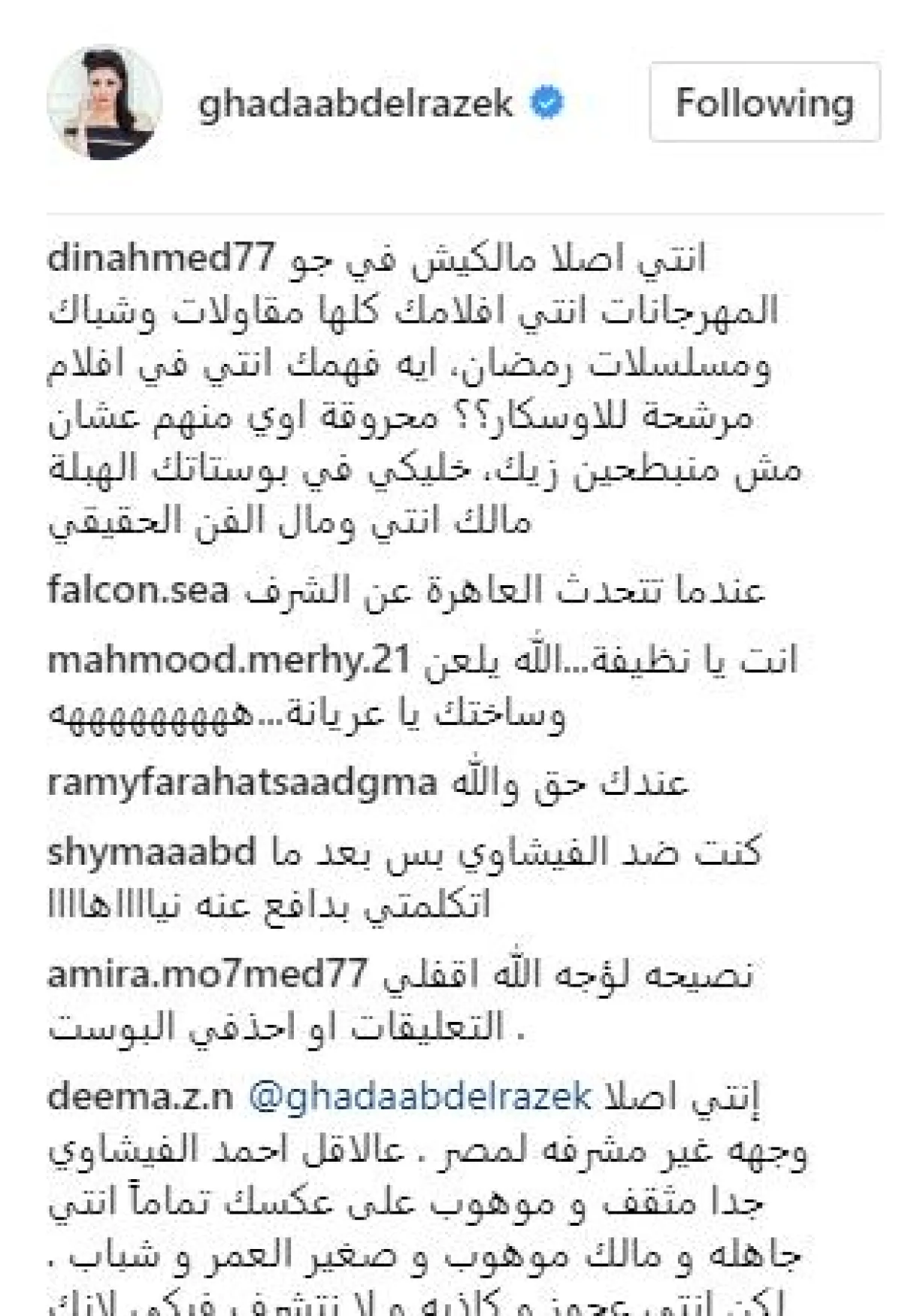Open commenter falcon.sea's profile
This screenshot has width=902, height=1316.
click(x=138, y=590)
